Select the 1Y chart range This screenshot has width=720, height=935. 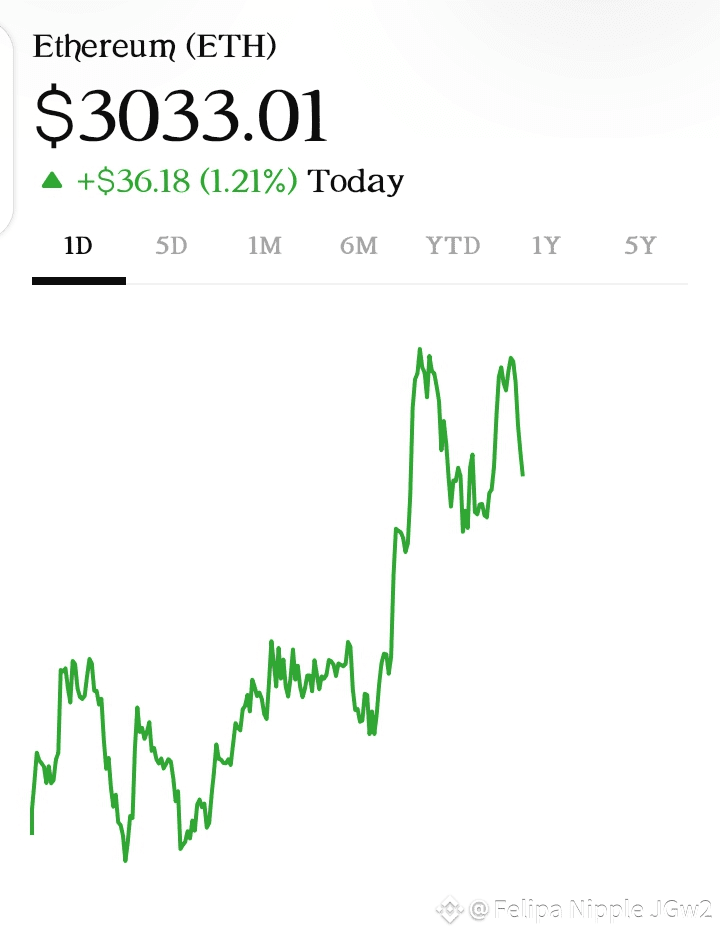[x=545, y=246]
